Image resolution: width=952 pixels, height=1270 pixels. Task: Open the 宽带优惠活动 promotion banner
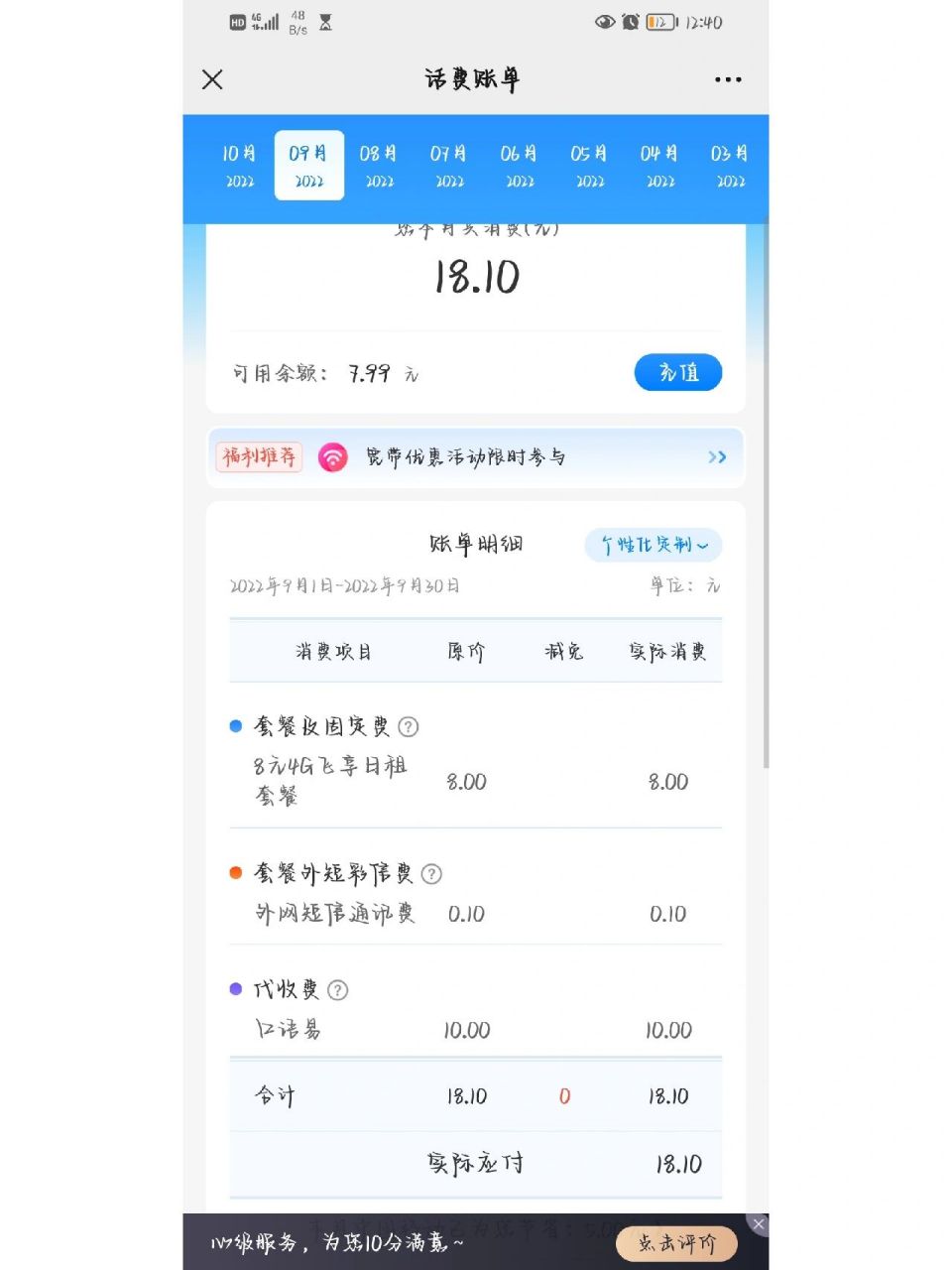pyautogui.click(x=475, y=457)
